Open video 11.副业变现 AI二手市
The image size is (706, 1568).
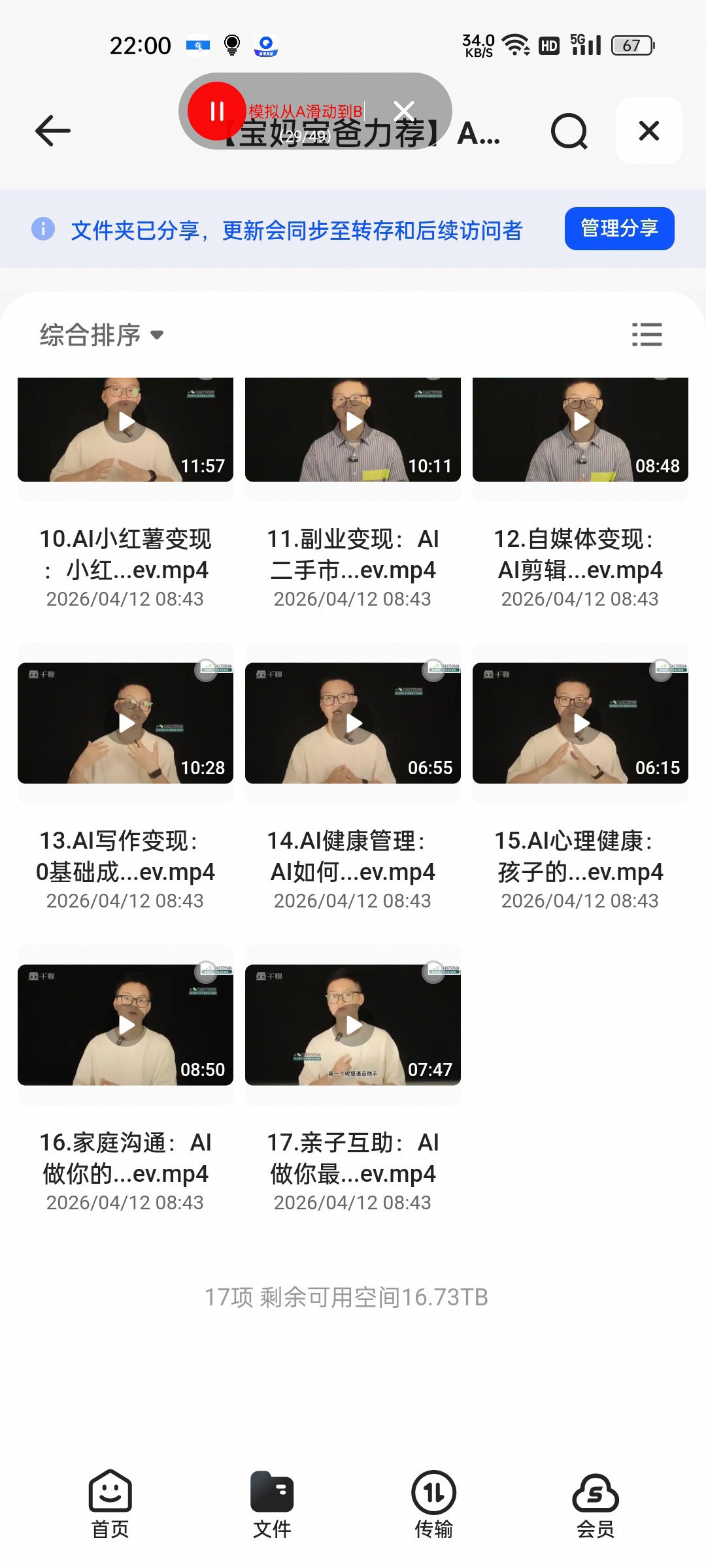[x=353, y=430]
